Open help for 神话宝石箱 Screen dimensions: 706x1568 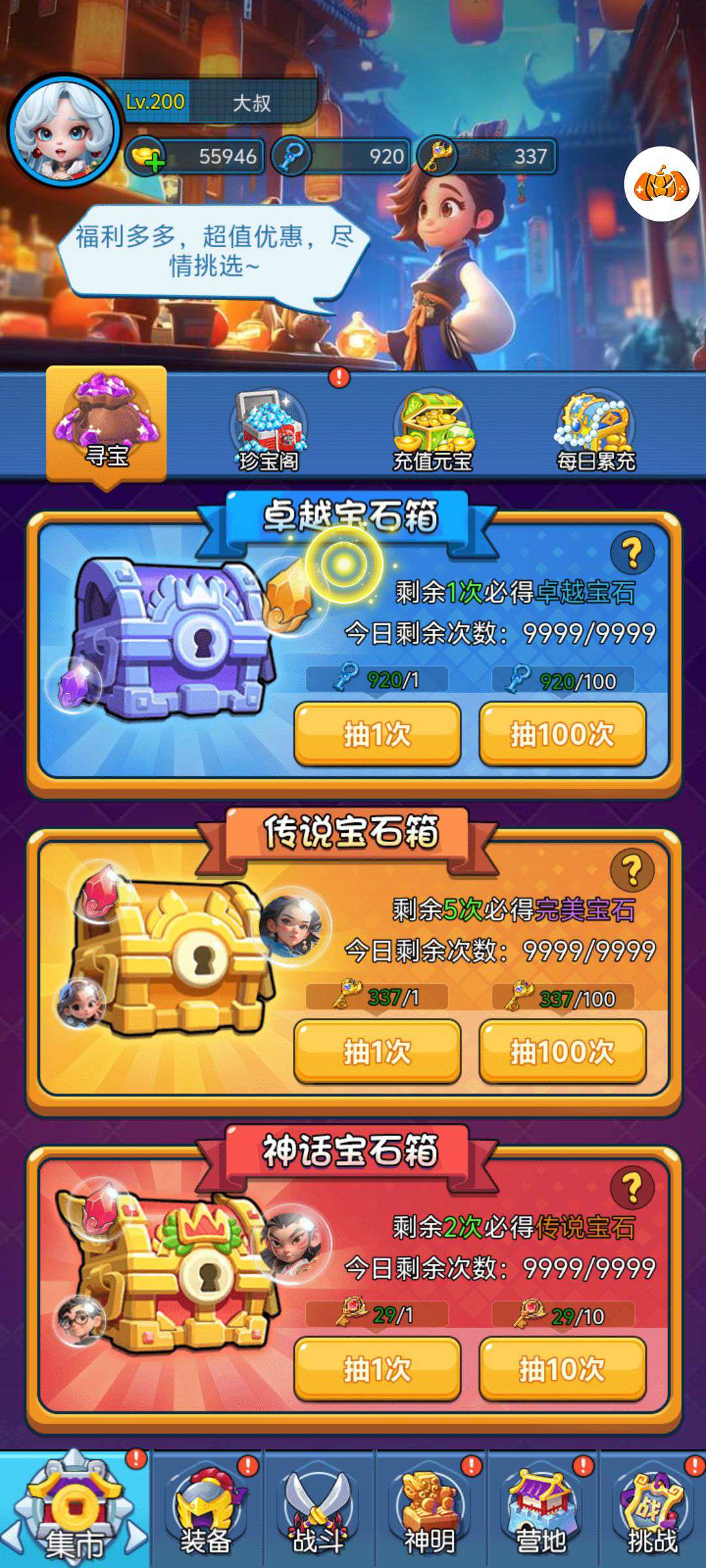[631, 1188]
